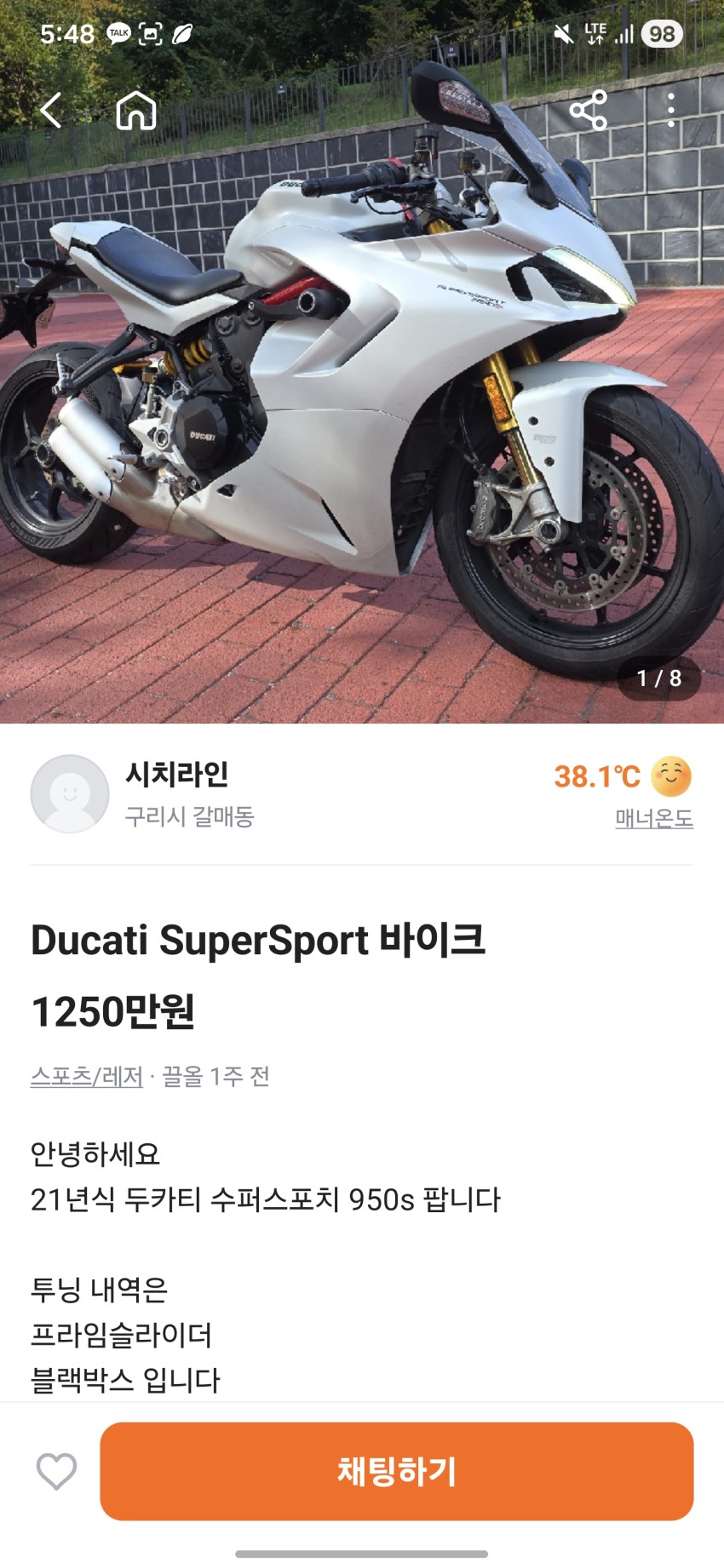Share this Ducati listing

click(x=588, y=111)
